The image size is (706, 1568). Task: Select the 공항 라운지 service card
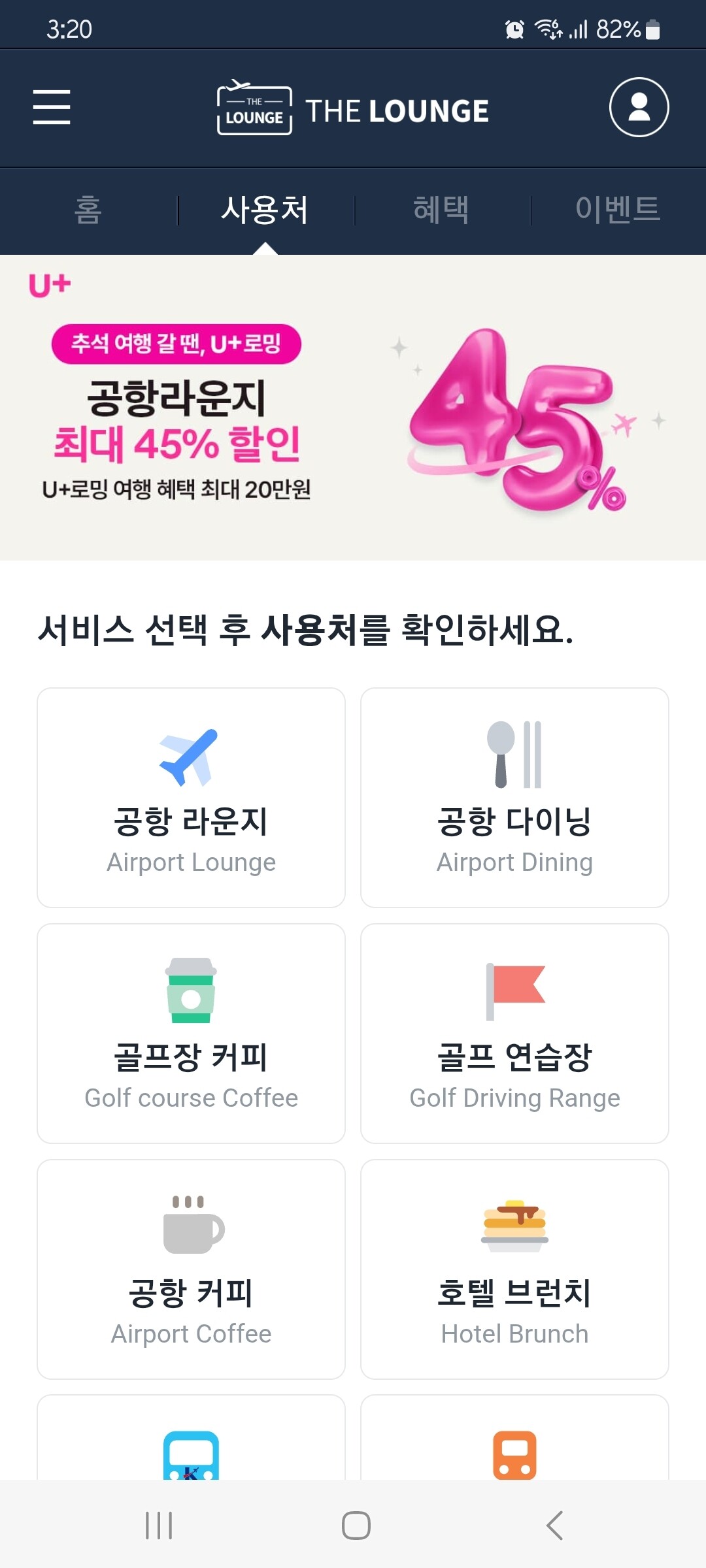(191, 797)
